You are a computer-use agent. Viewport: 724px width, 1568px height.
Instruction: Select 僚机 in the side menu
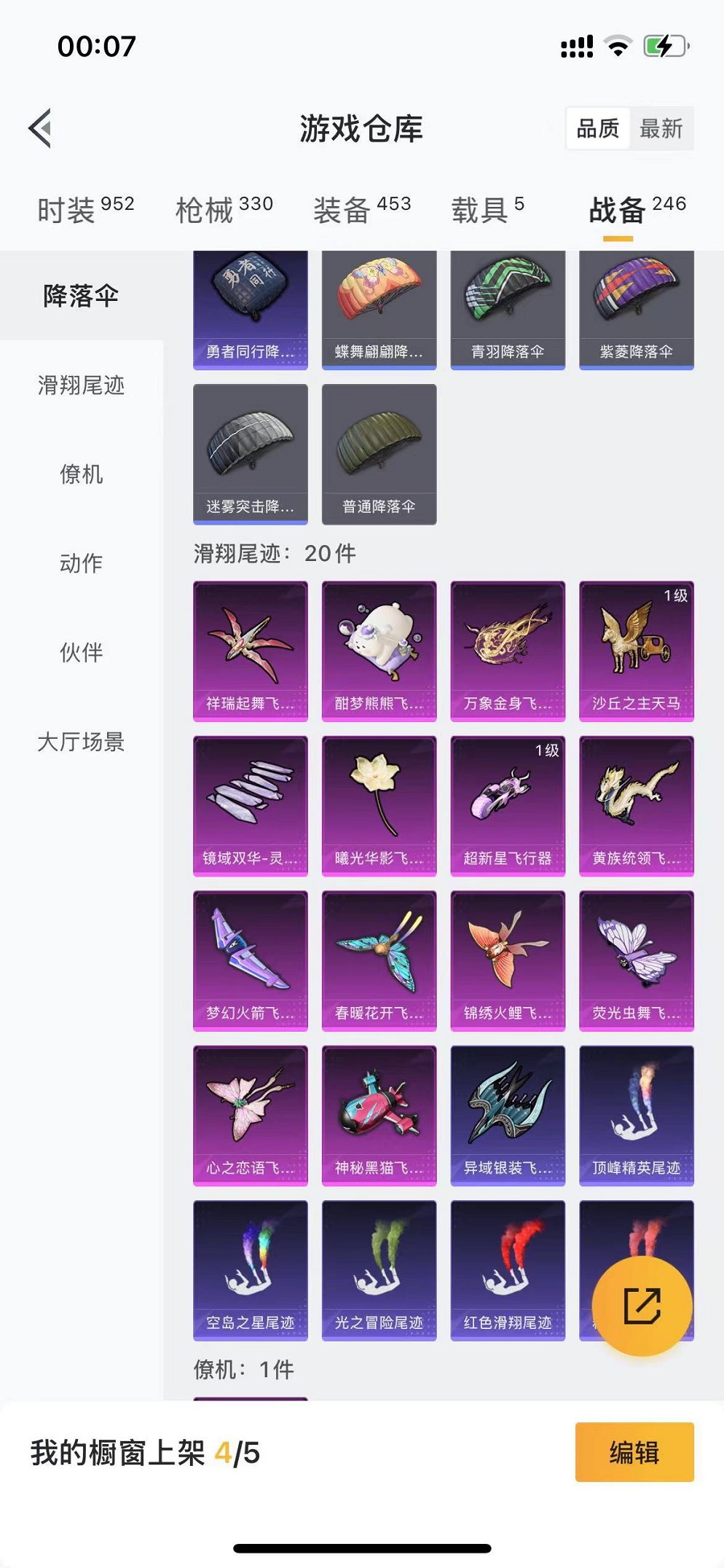click(x=81, y=474)
